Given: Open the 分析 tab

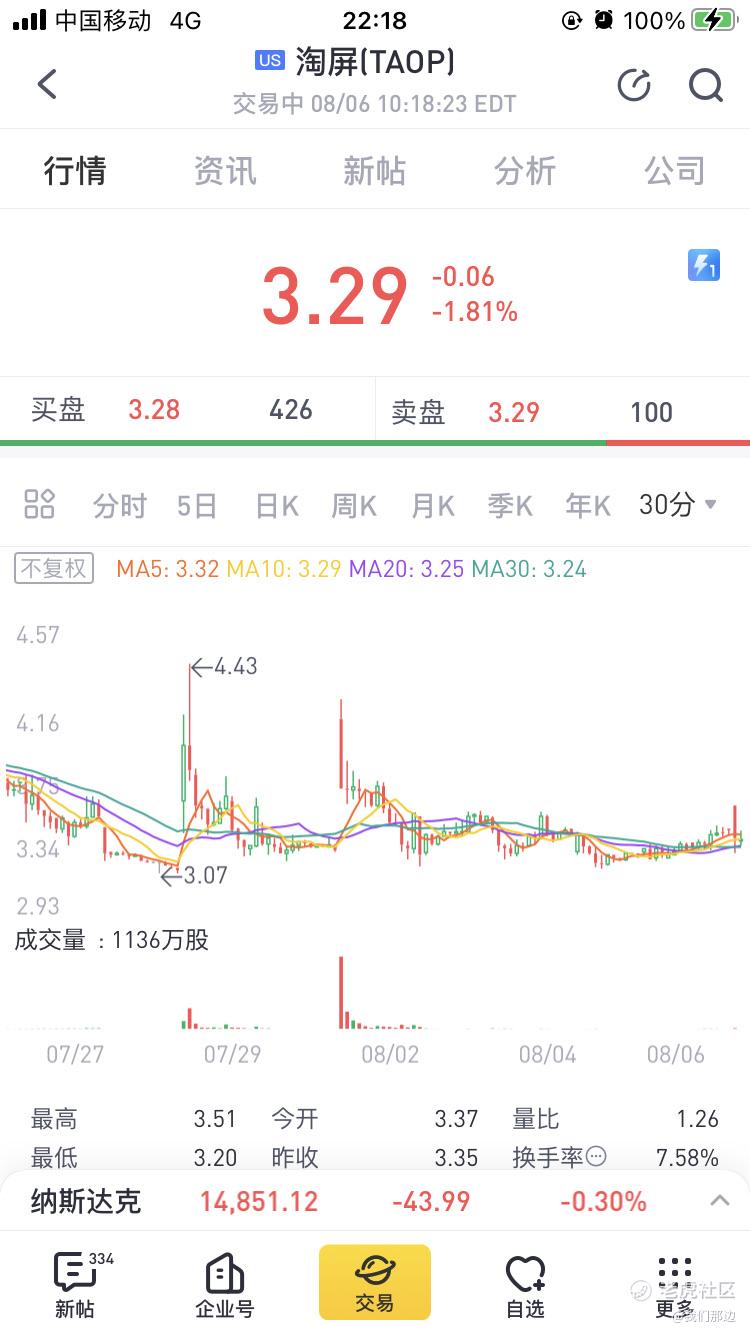Looking at the screenshot, I should point(524,171).
